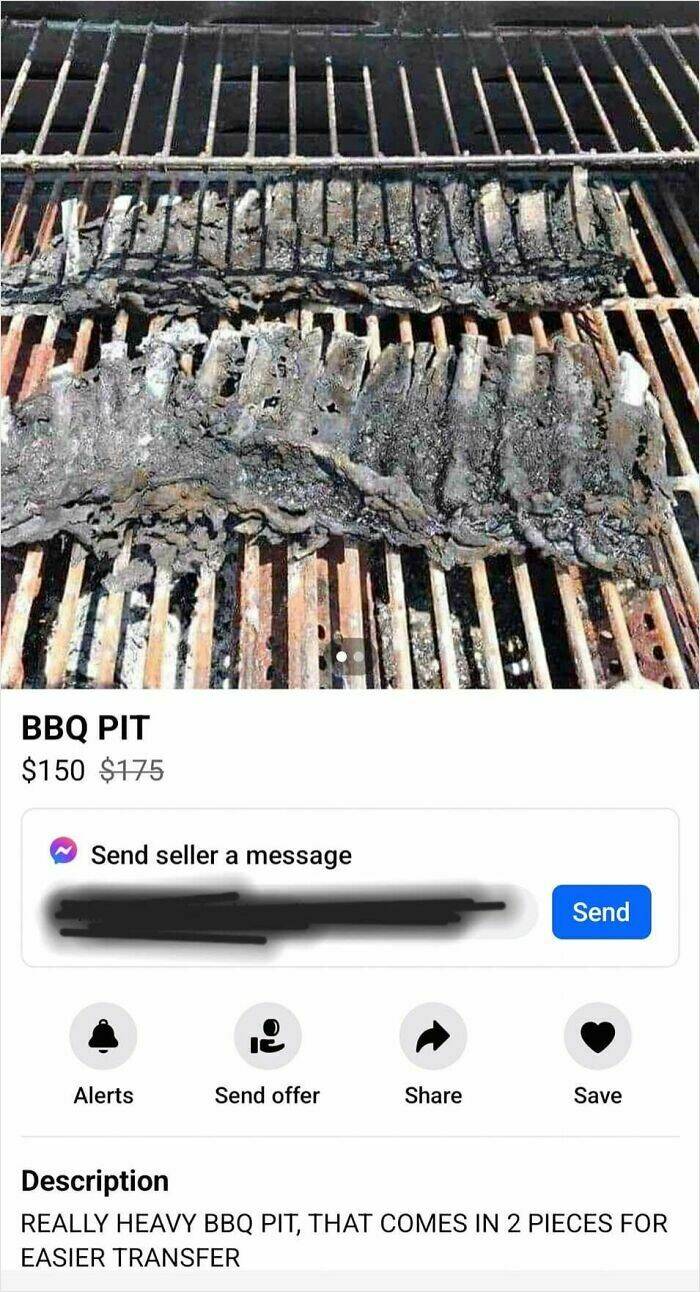Share this BBQ PIT listing

(x=433, y=1037)
